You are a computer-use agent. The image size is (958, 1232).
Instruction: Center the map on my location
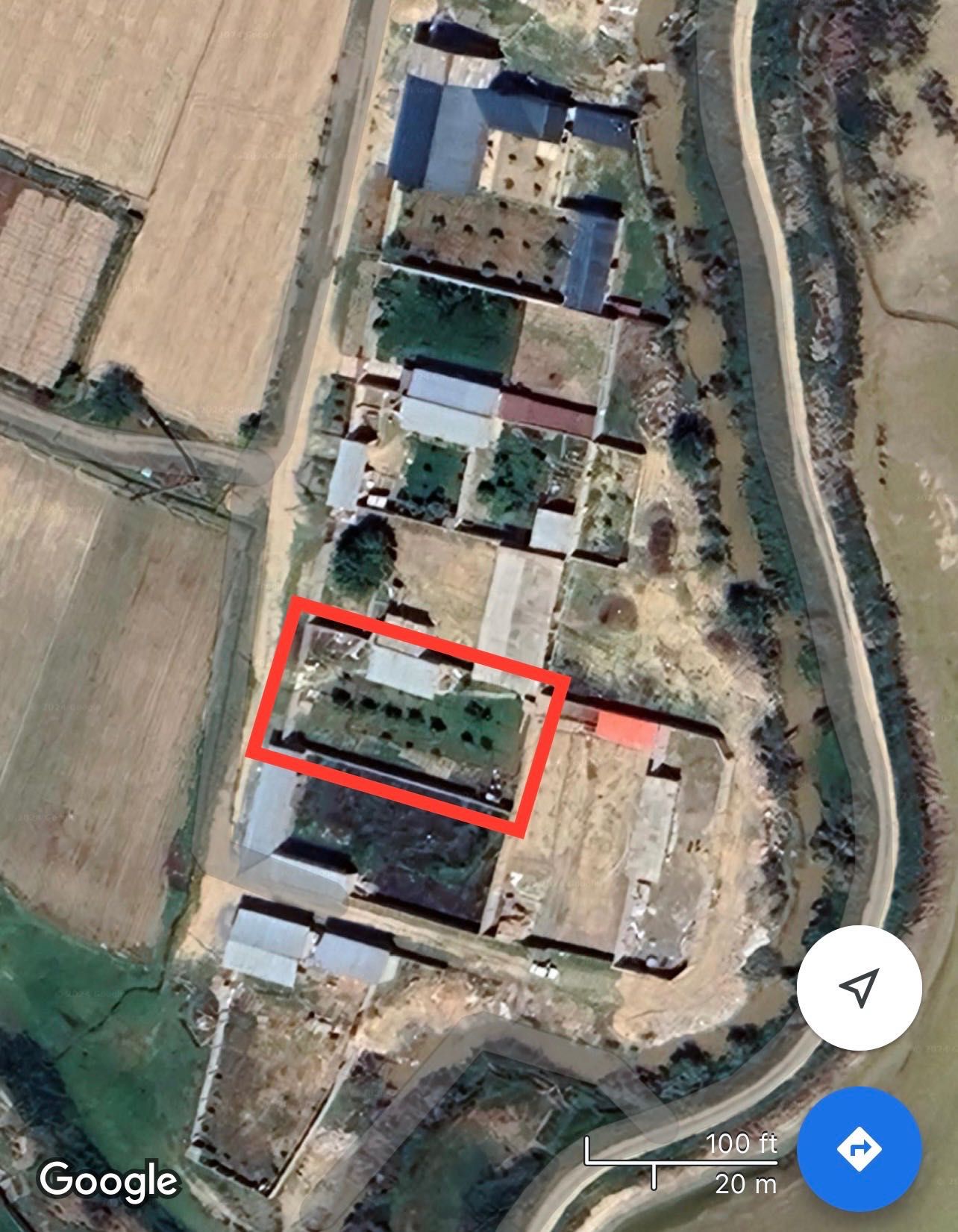[x=859, y=987]
